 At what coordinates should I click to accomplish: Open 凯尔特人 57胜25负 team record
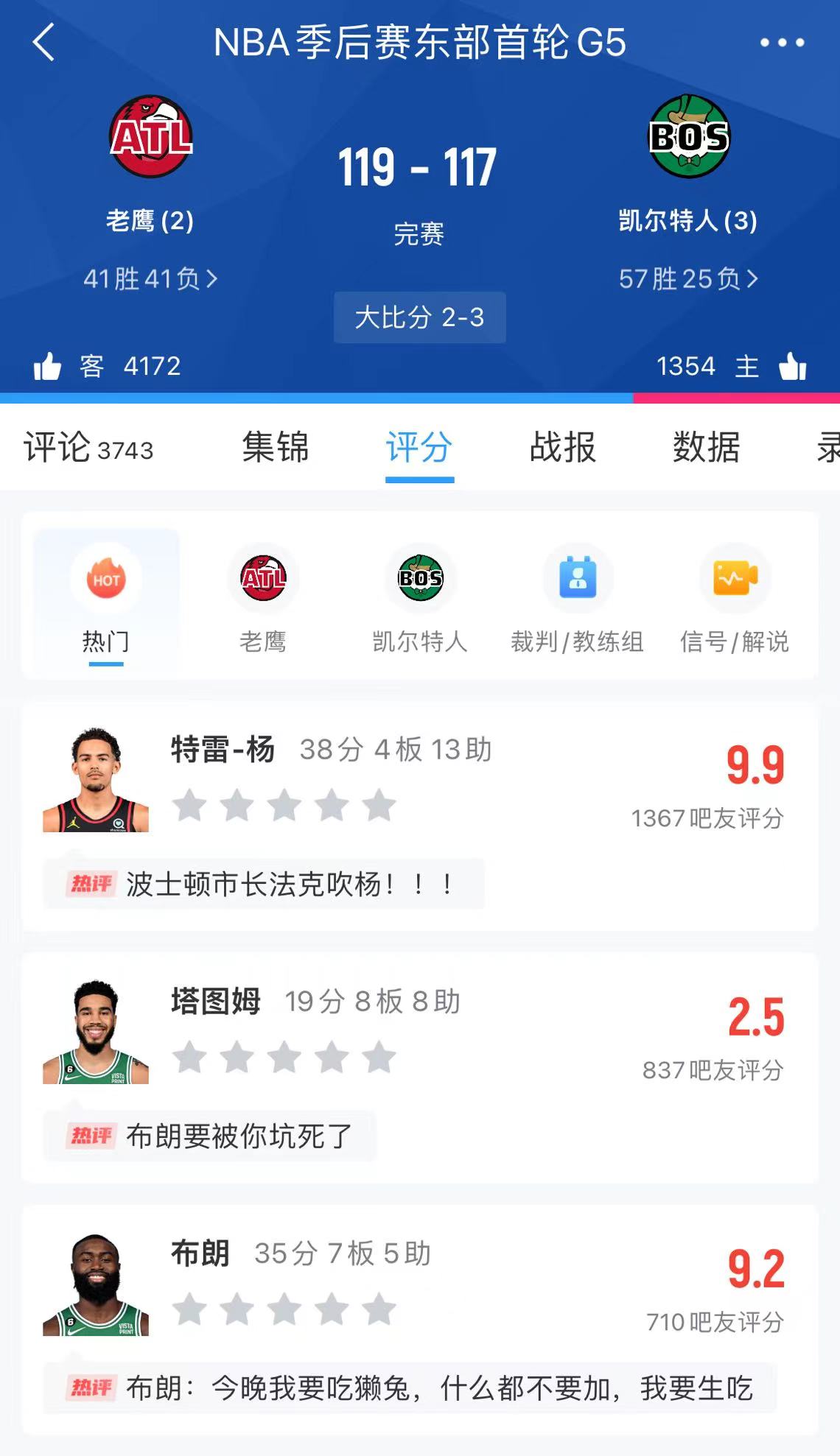click(688, 279)
